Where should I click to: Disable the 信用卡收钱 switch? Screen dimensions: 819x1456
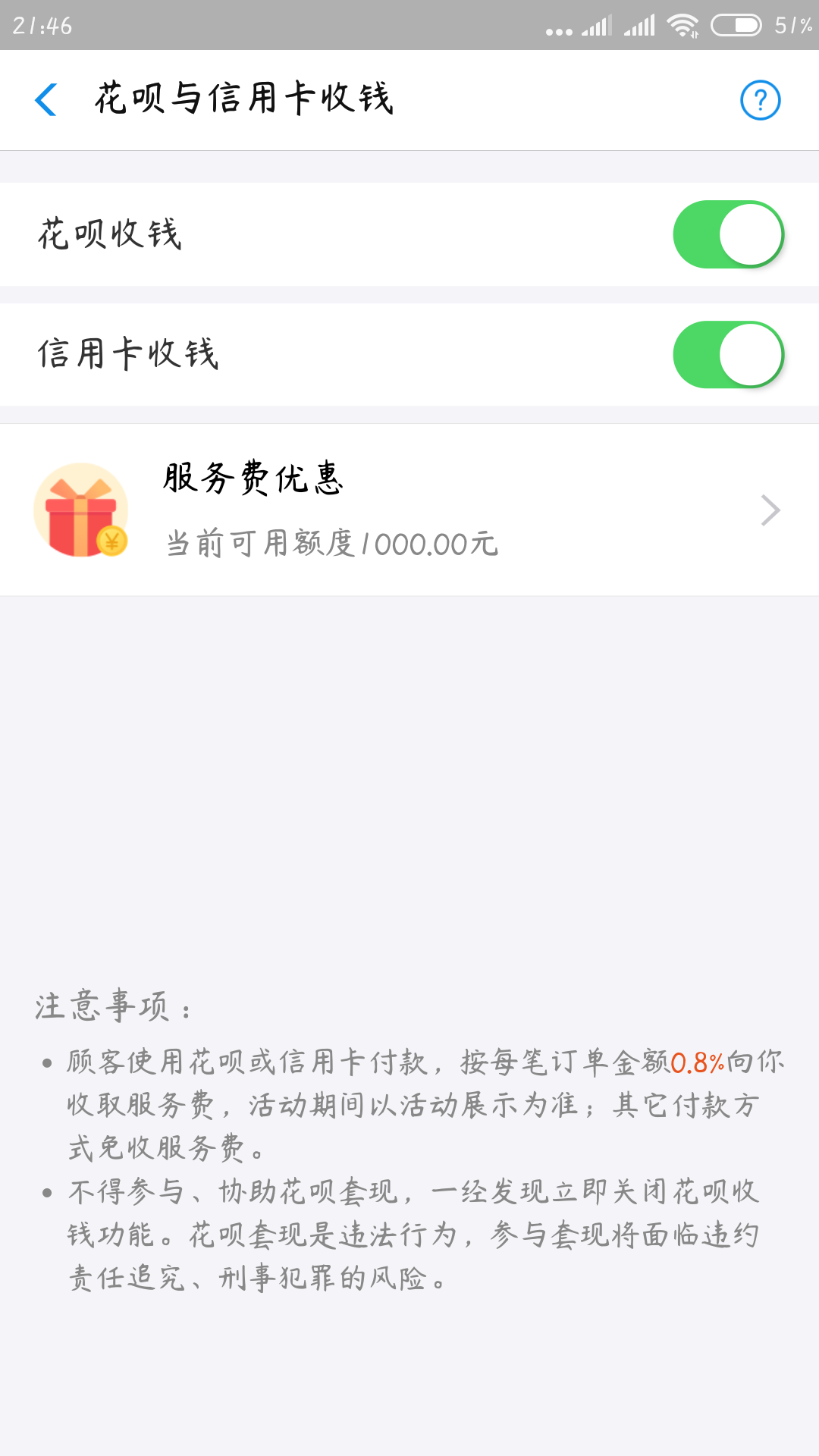pyautogui.click(x=728, y=355)
